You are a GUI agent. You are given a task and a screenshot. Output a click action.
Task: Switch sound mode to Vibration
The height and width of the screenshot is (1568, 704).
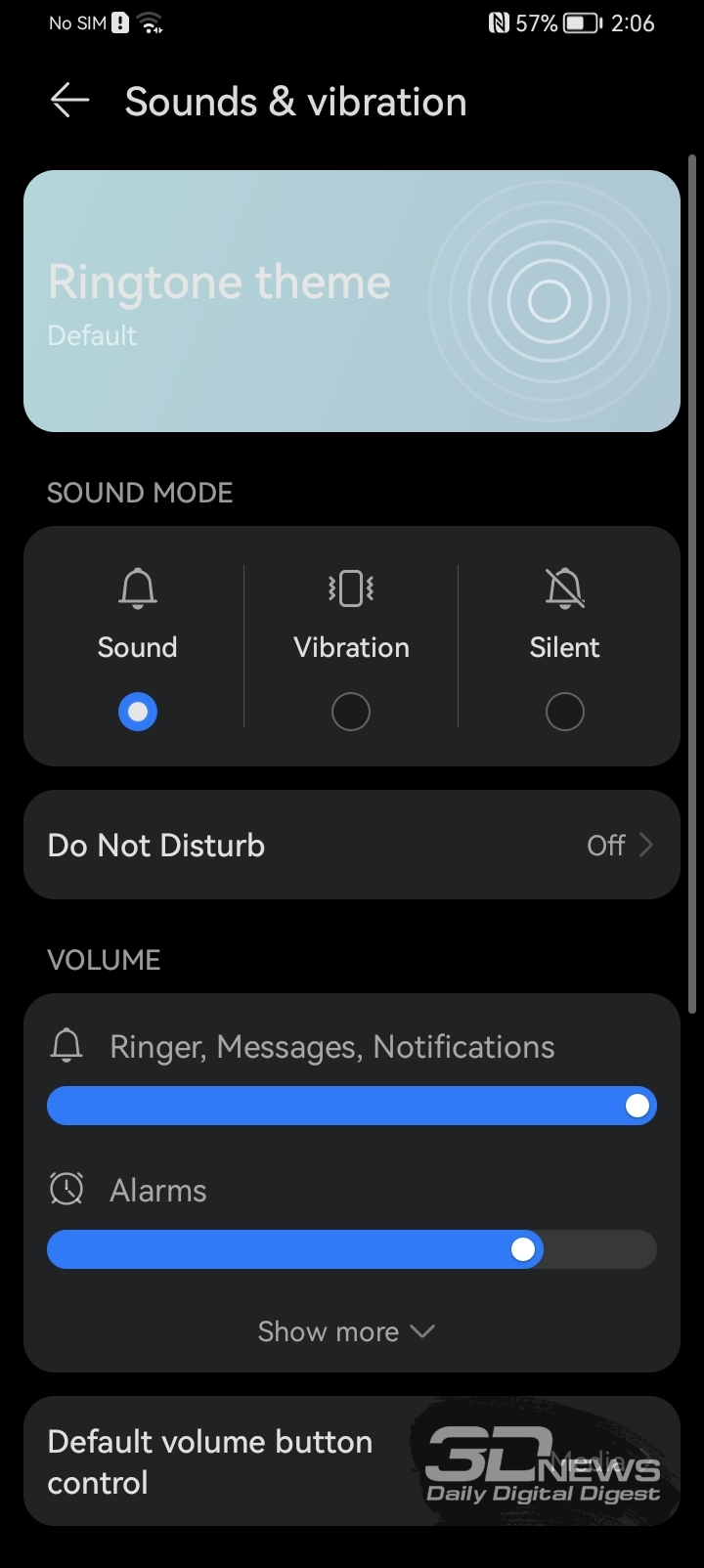pos(351,712)
